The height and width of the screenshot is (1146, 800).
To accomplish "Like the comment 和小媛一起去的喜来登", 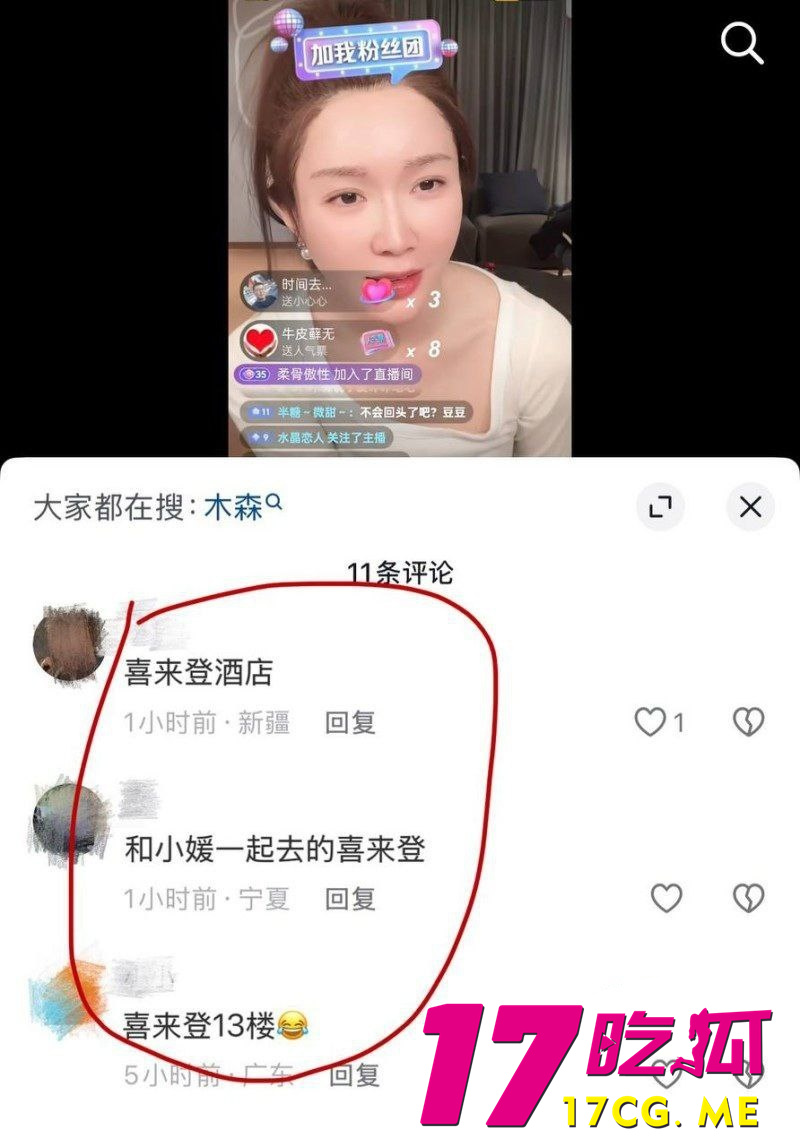I will tap(666, 898).
